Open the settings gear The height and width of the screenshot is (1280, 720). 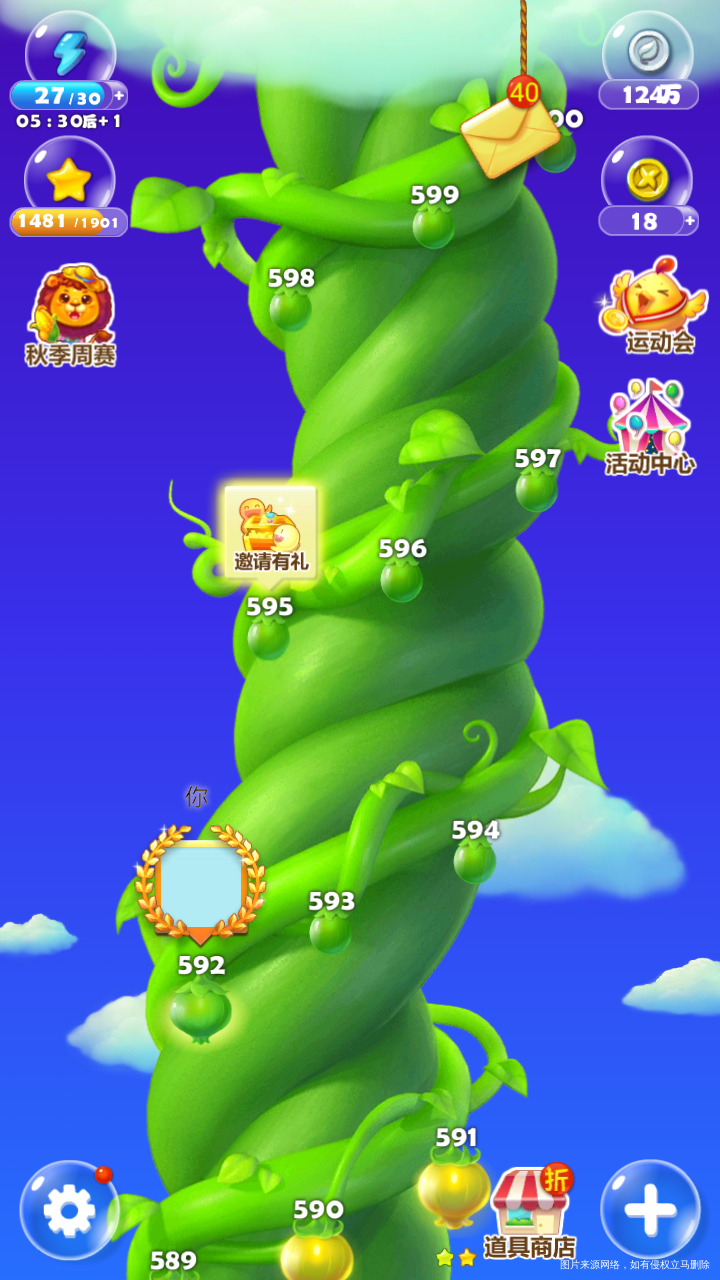(69, 1210)
